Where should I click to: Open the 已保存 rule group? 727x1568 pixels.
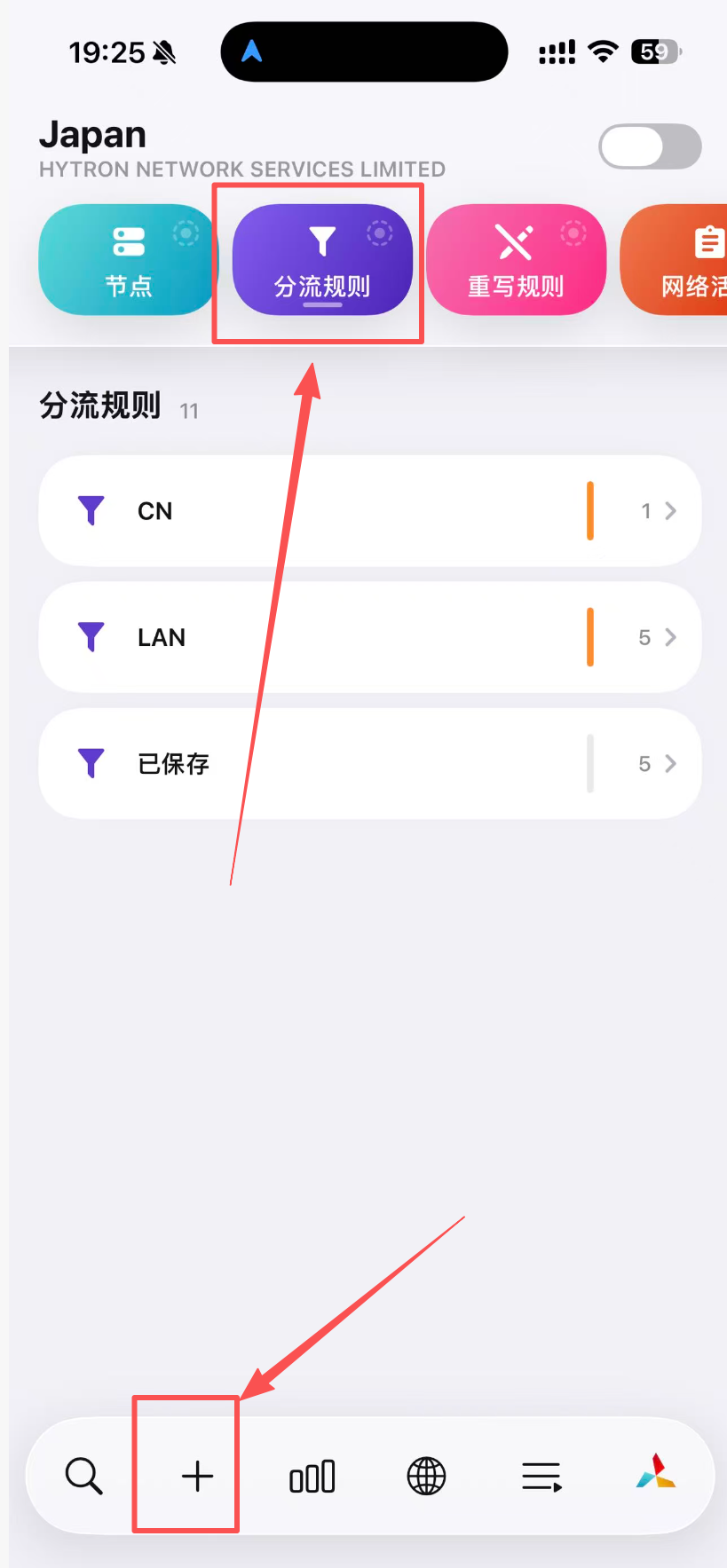tap(370, 763)
